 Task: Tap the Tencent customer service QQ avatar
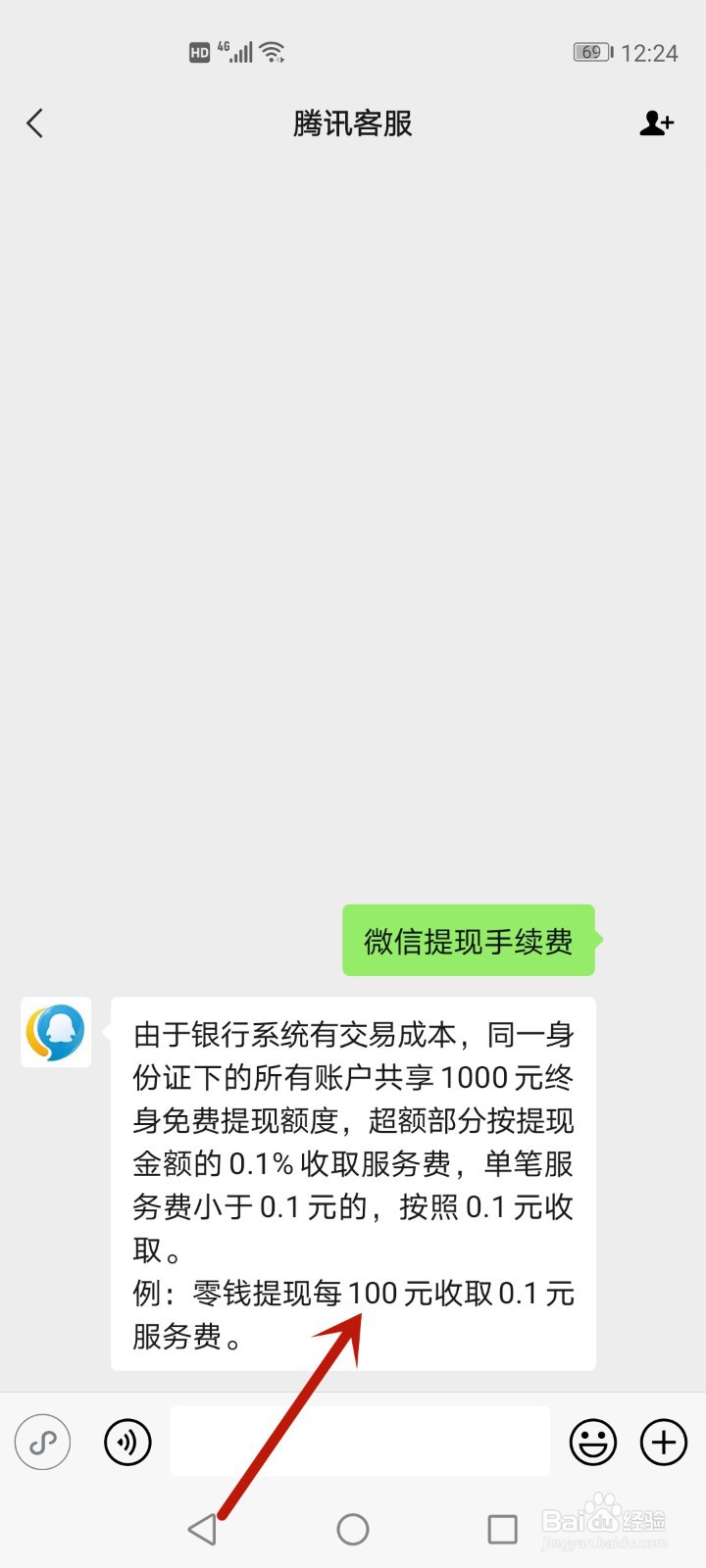point(56,1032)
